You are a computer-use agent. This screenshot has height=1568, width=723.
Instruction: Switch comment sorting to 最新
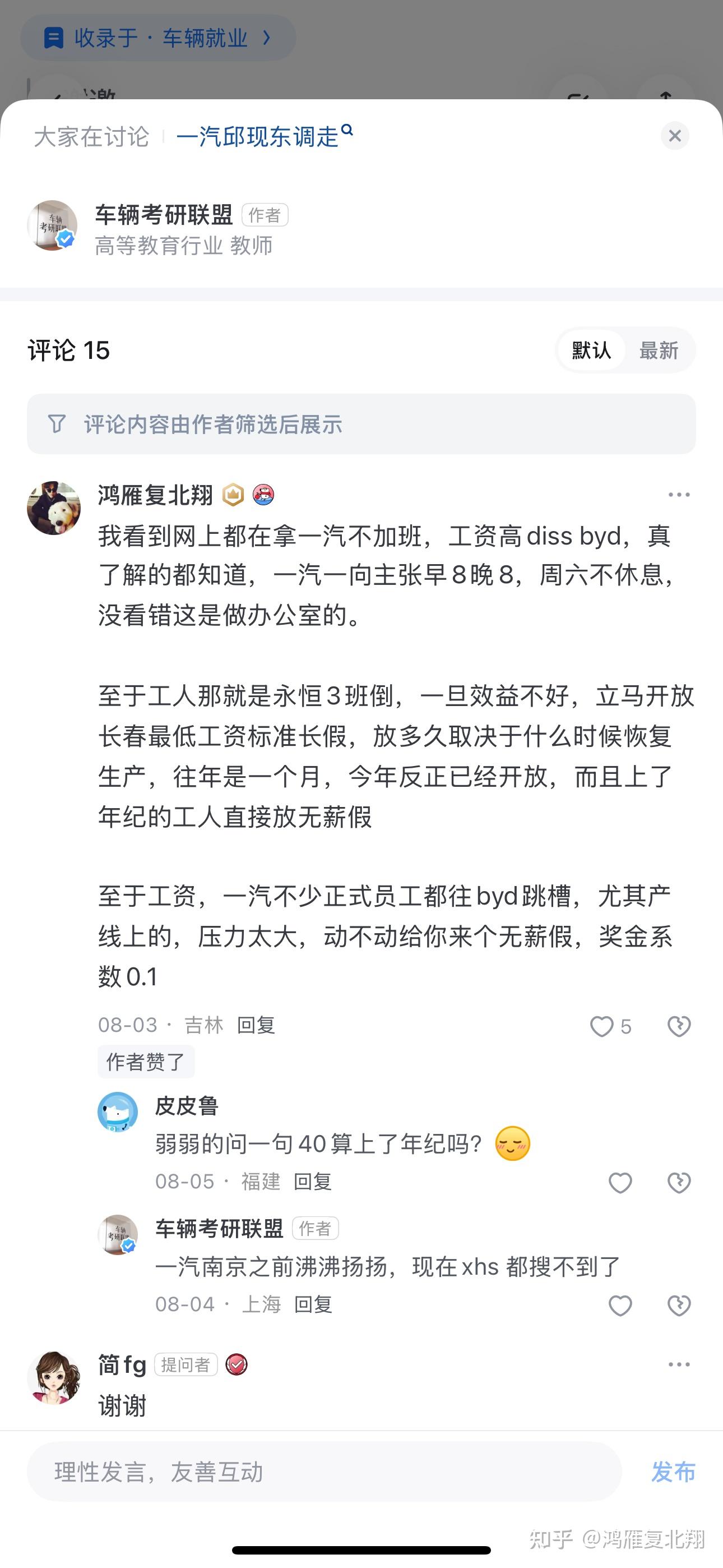(x=659, y=351)
